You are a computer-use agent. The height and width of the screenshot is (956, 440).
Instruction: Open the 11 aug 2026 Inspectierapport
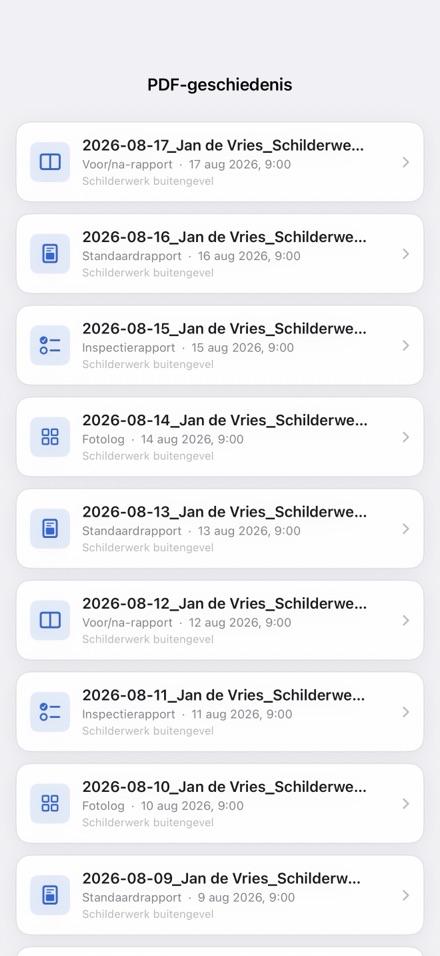[219, 712]
